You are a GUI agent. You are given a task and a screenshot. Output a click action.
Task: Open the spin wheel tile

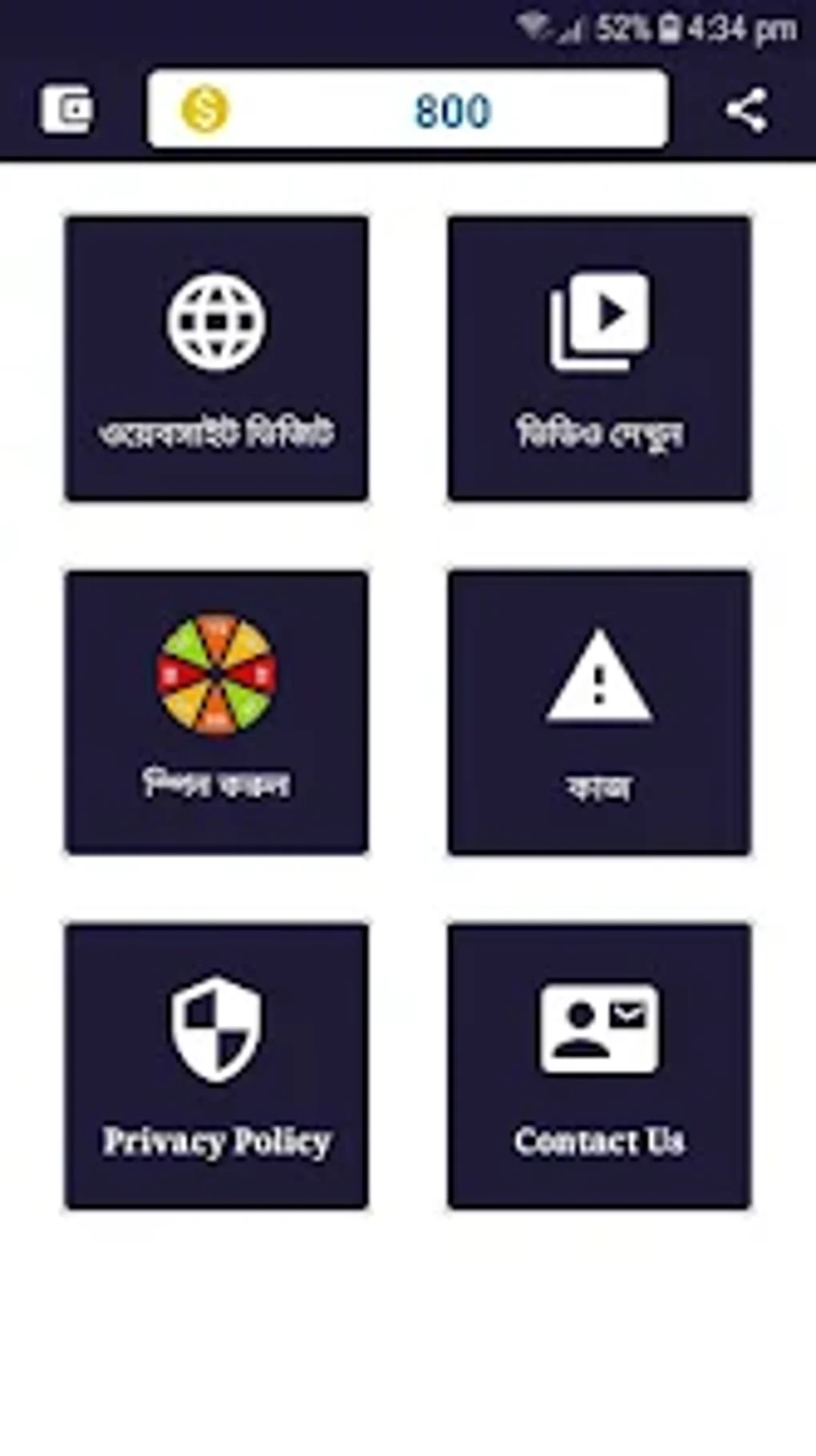click(217, 712)
